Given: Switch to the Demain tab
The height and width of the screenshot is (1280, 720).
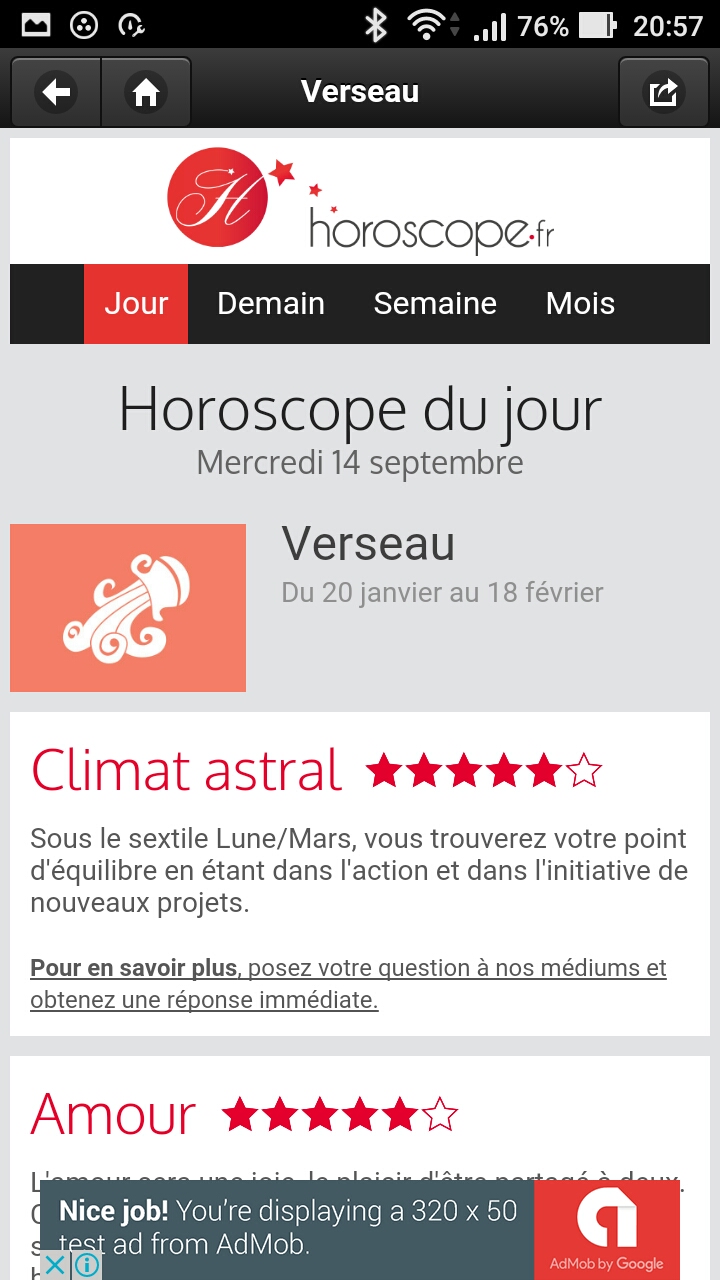Looking at the screenshot, I should tap(271, 304).
